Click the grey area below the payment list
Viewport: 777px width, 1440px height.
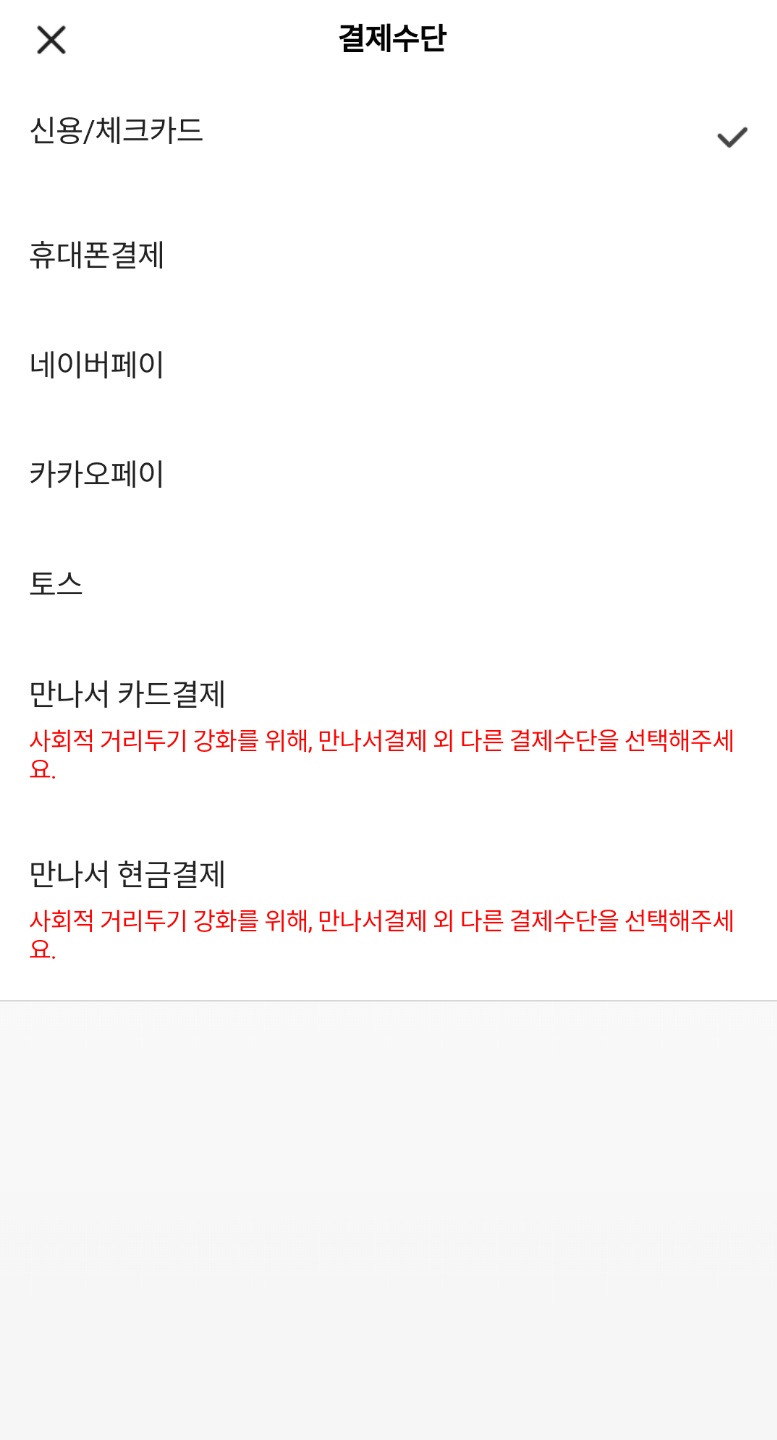pos(388,1200)
